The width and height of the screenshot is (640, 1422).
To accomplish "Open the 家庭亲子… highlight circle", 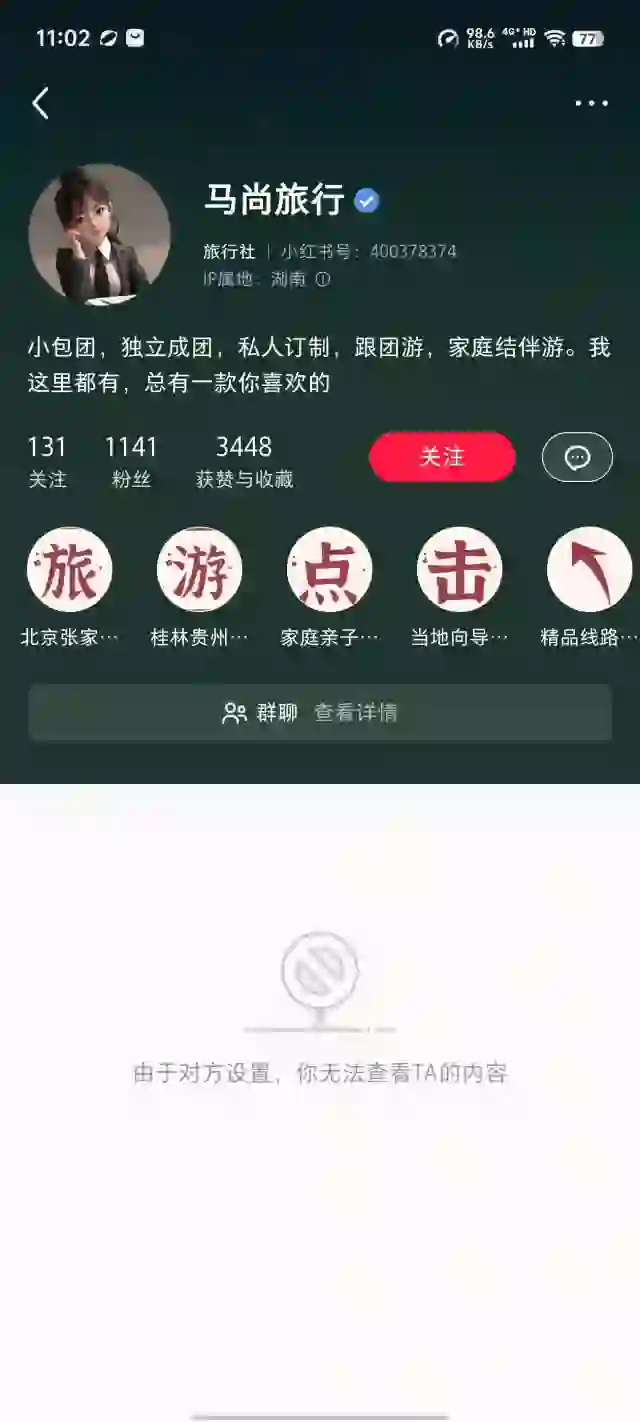I will 329,570.
